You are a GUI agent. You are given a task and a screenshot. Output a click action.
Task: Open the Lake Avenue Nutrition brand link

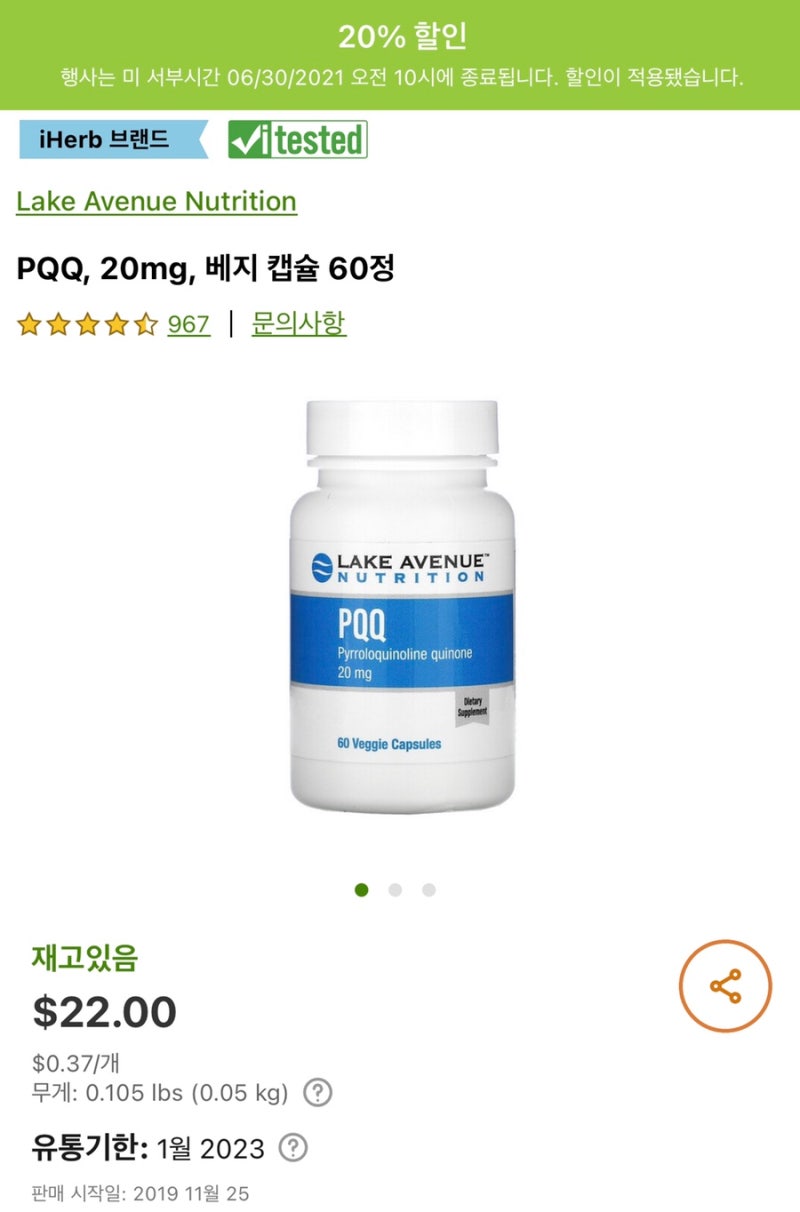tap(156, 202)
